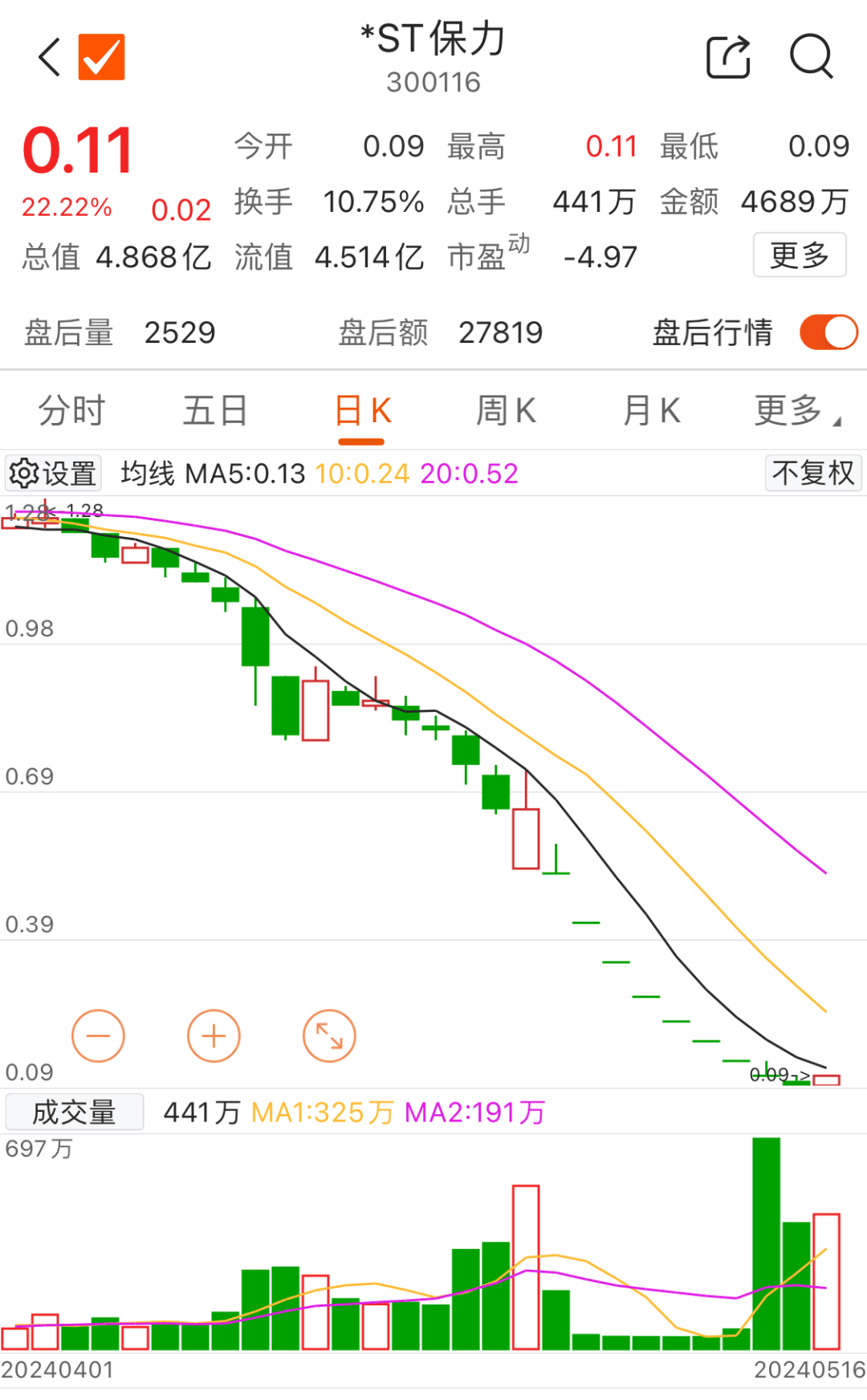Tap 更多 button beside 市盈
Image resolution: width=867 pixels, height=1400 pixels.
(x=800, y=255)
